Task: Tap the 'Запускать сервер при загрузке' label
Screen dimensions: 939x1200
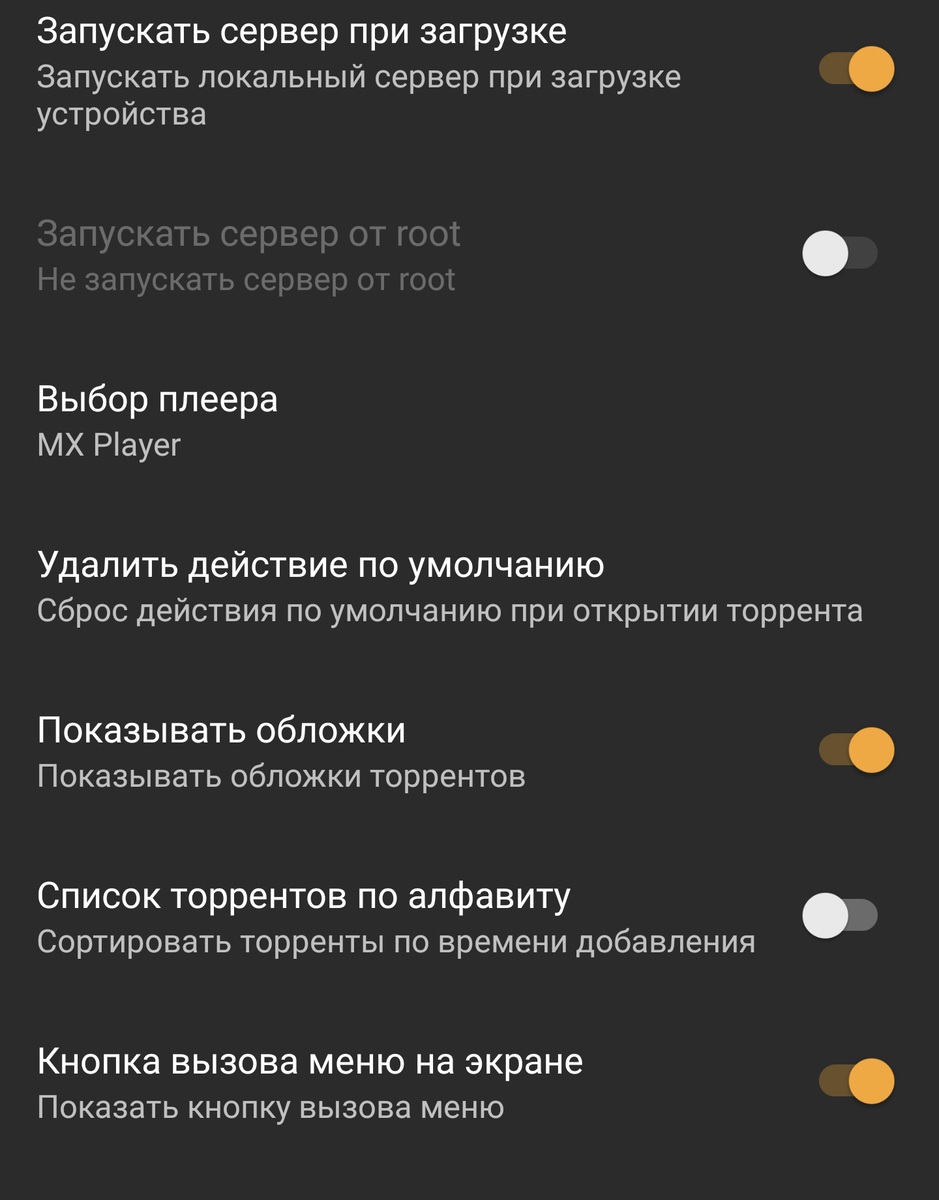Action: click(300, 32)
